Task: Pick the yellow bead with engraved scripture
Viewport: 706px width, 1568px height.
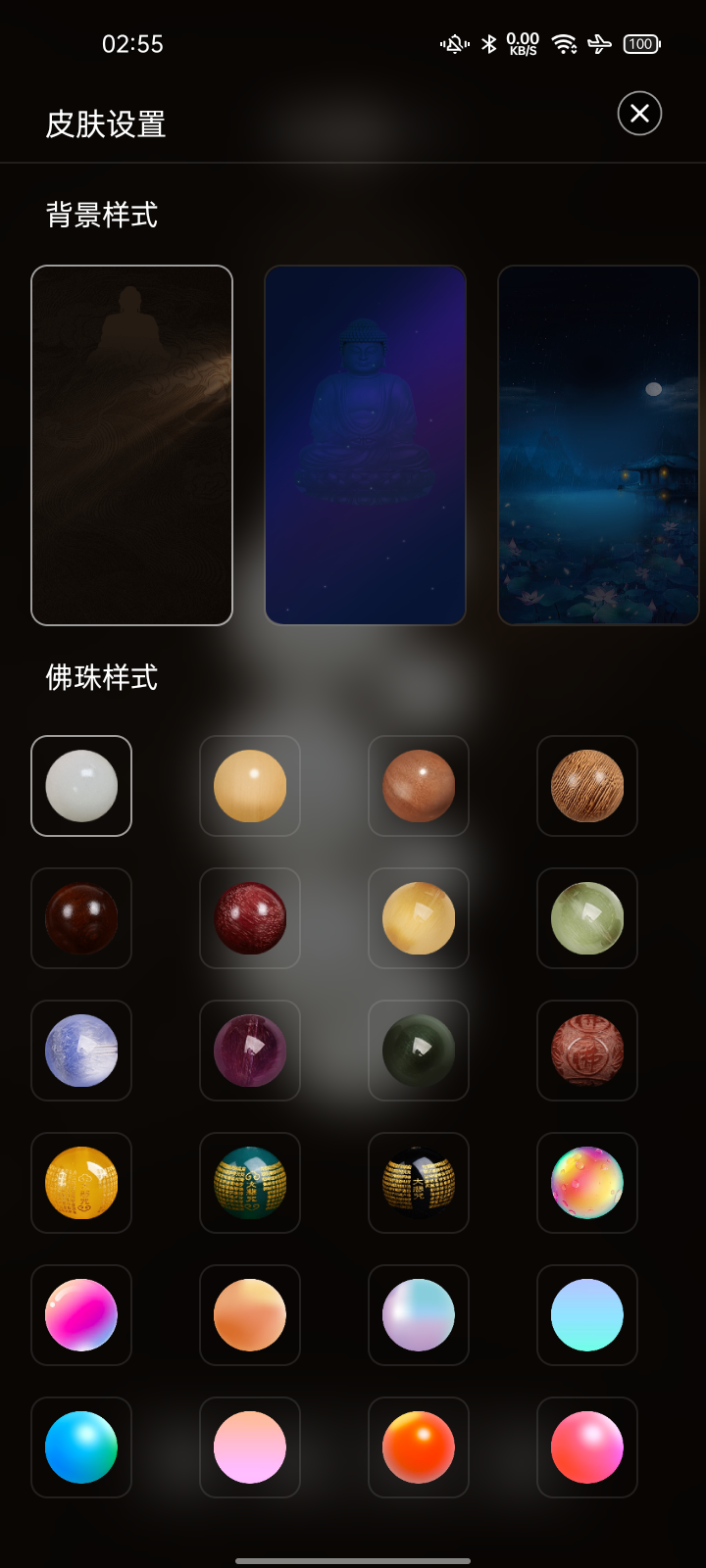Action: pyautogui.click(x=81, y=1183)
